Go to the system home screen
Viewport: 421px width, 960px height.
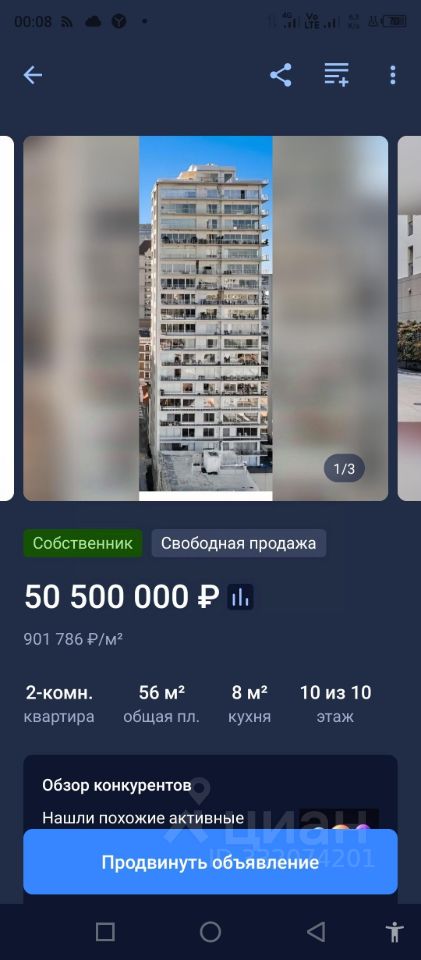[210, 932]
